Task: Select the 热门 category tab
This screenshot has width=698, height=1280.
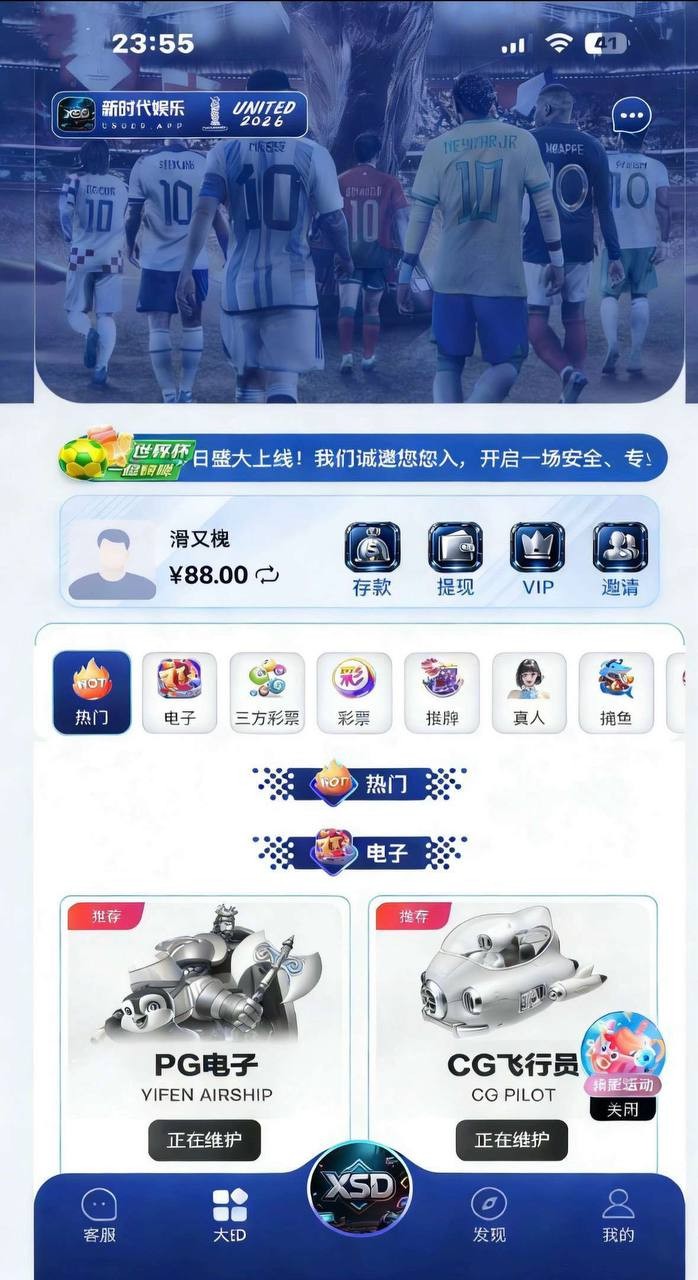Action: click(x=92, y=693)
